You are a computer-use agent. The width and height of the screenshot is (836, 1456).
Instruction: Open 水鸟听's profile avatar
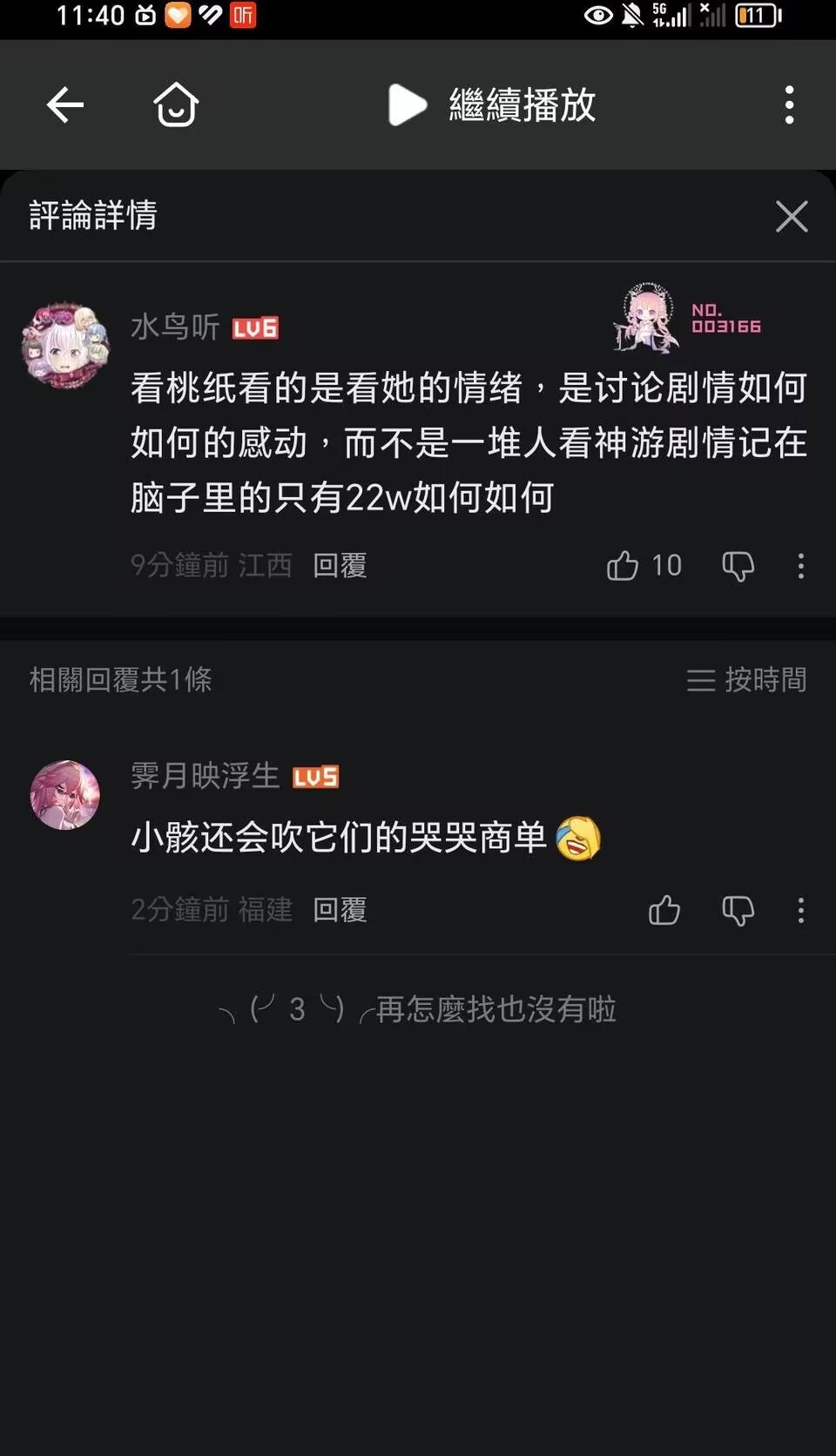(65, 345)
